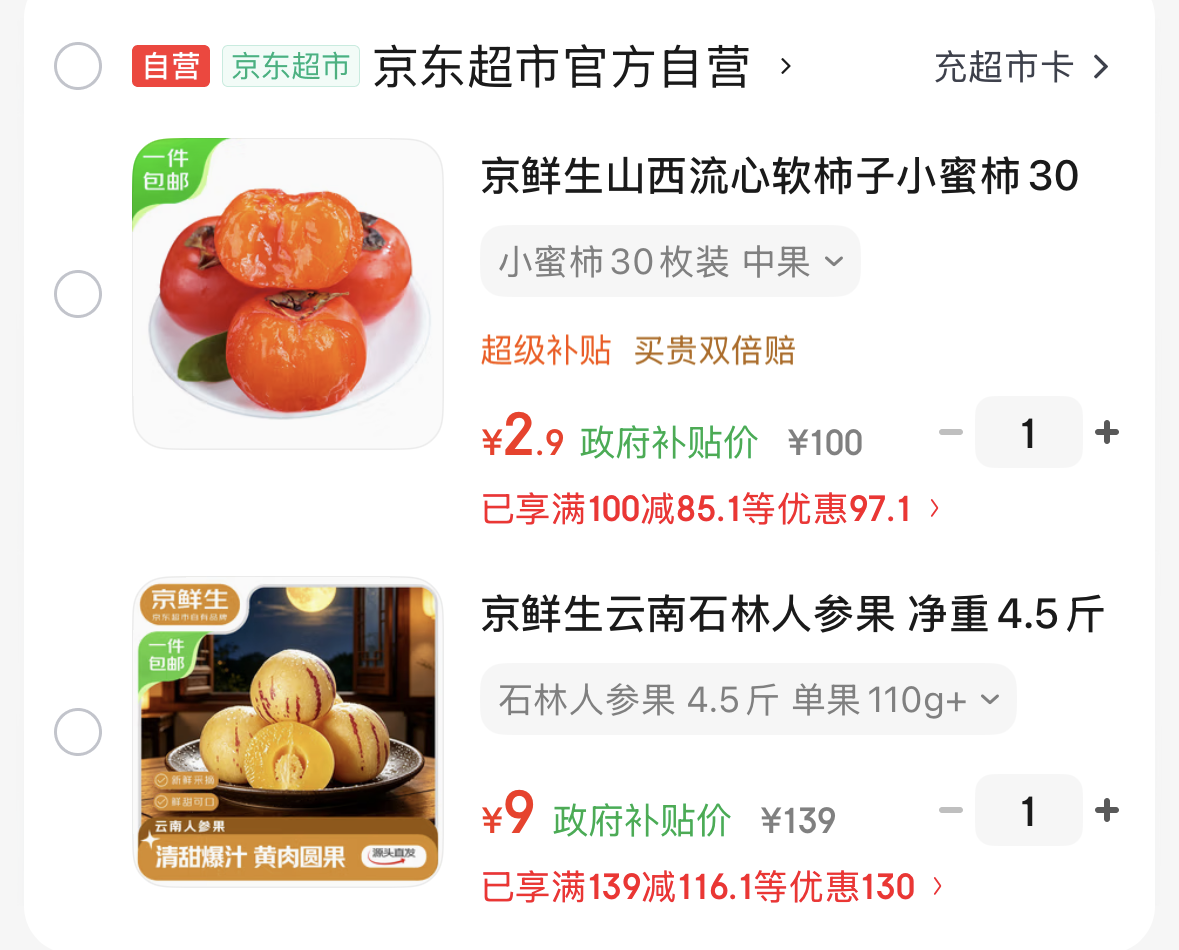Increase 人参果 quantity with plus button
The width and height of the screenshot is (1179, 950).
tap(1107, 810)
